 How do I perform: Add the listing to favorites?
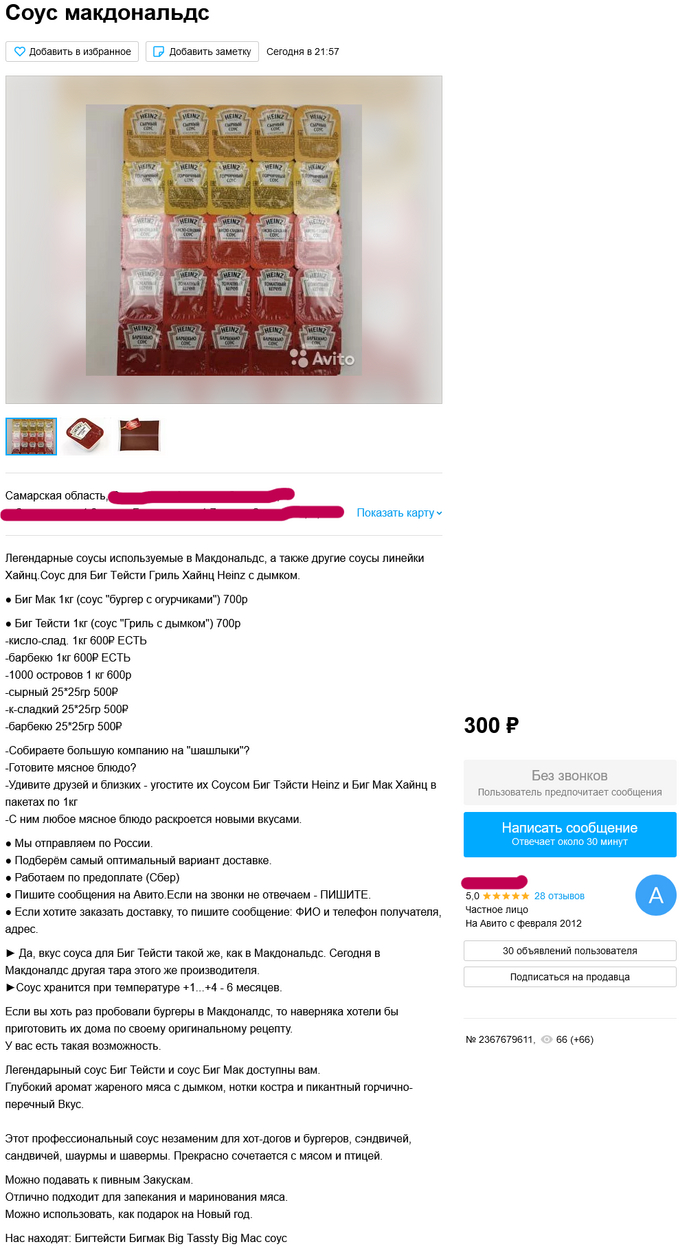coord(71,52)
